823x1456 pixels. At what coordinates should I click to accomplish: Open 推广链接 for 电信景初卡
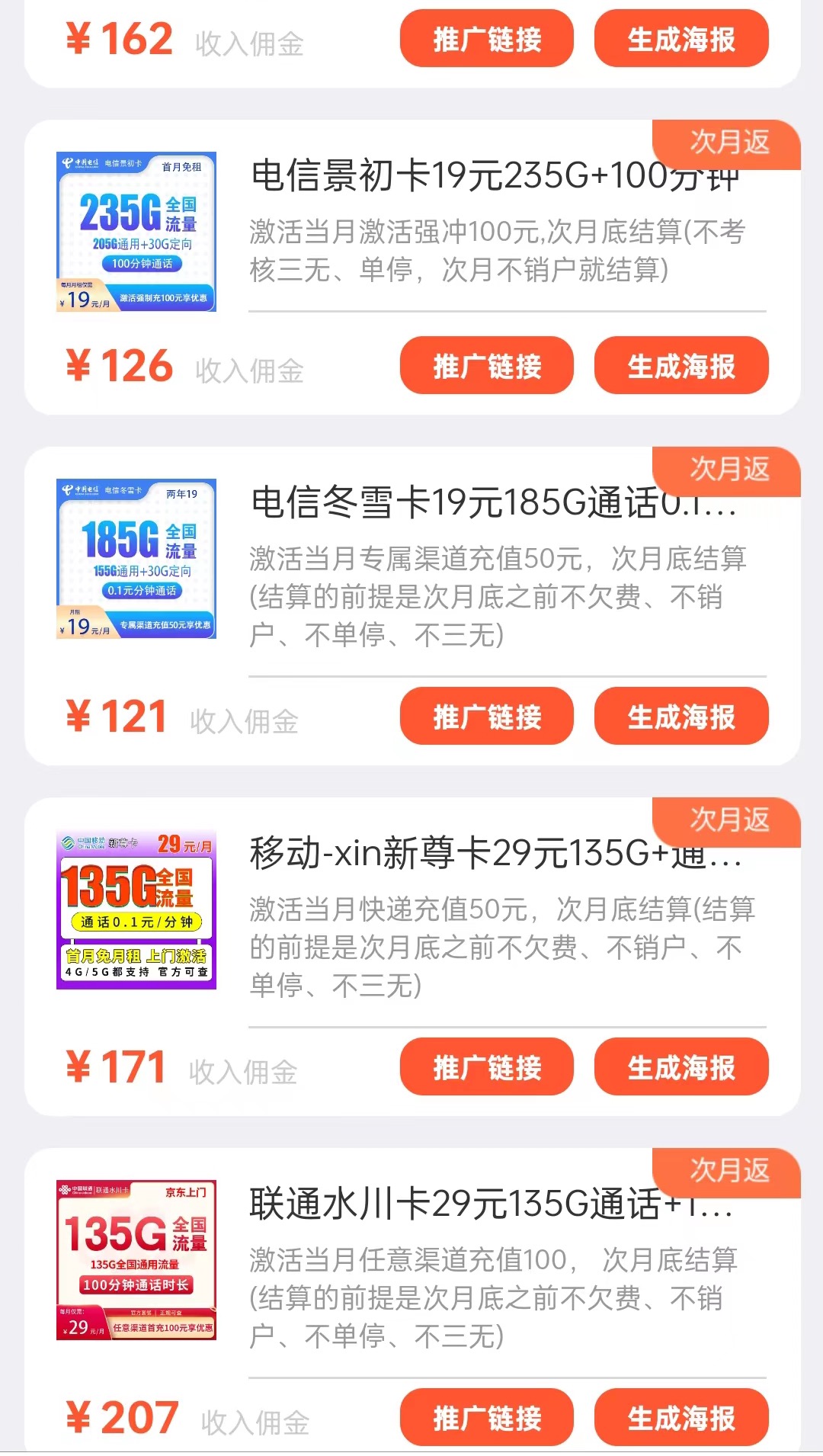point(487,366)
